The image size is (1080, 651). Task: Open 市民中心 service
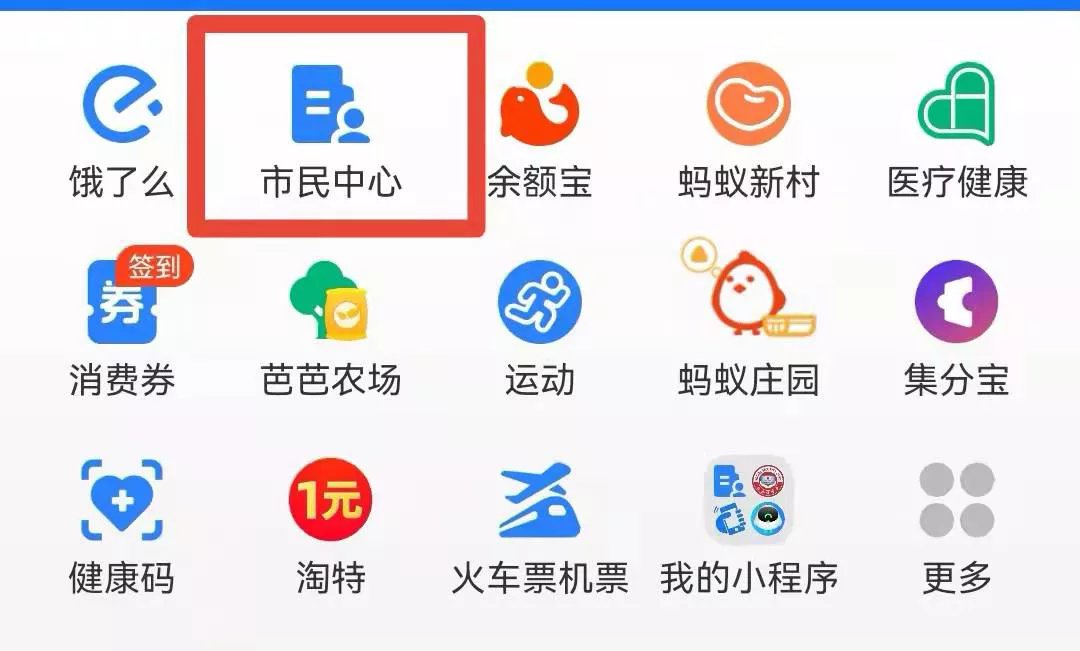[x=330, y=106]
